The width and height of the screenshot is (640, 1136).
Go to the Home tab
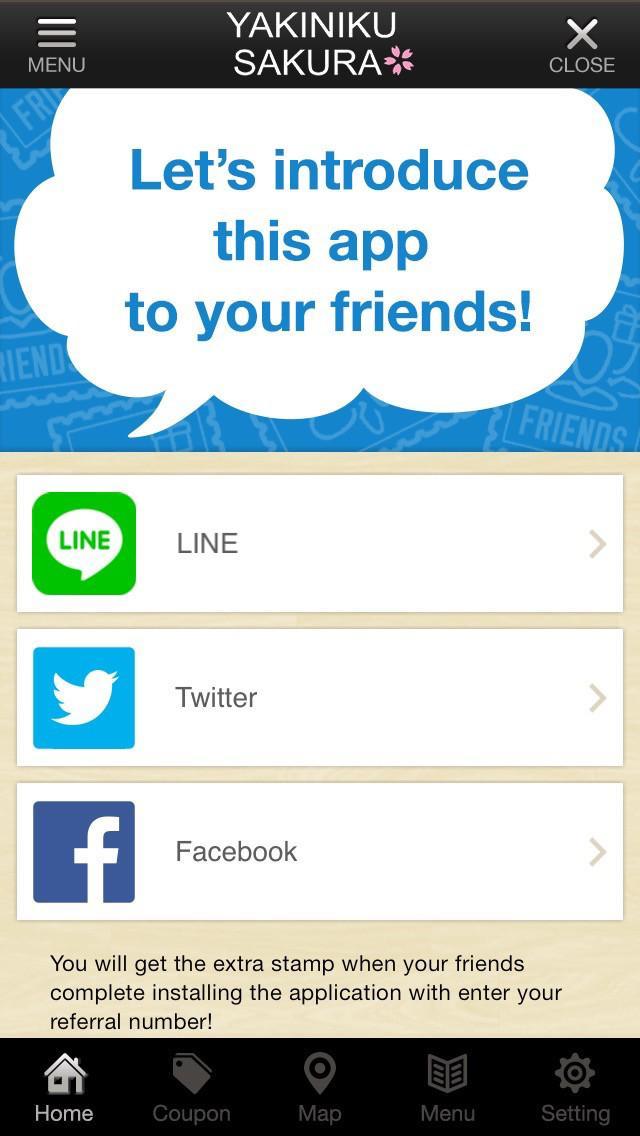[64, 1088]
